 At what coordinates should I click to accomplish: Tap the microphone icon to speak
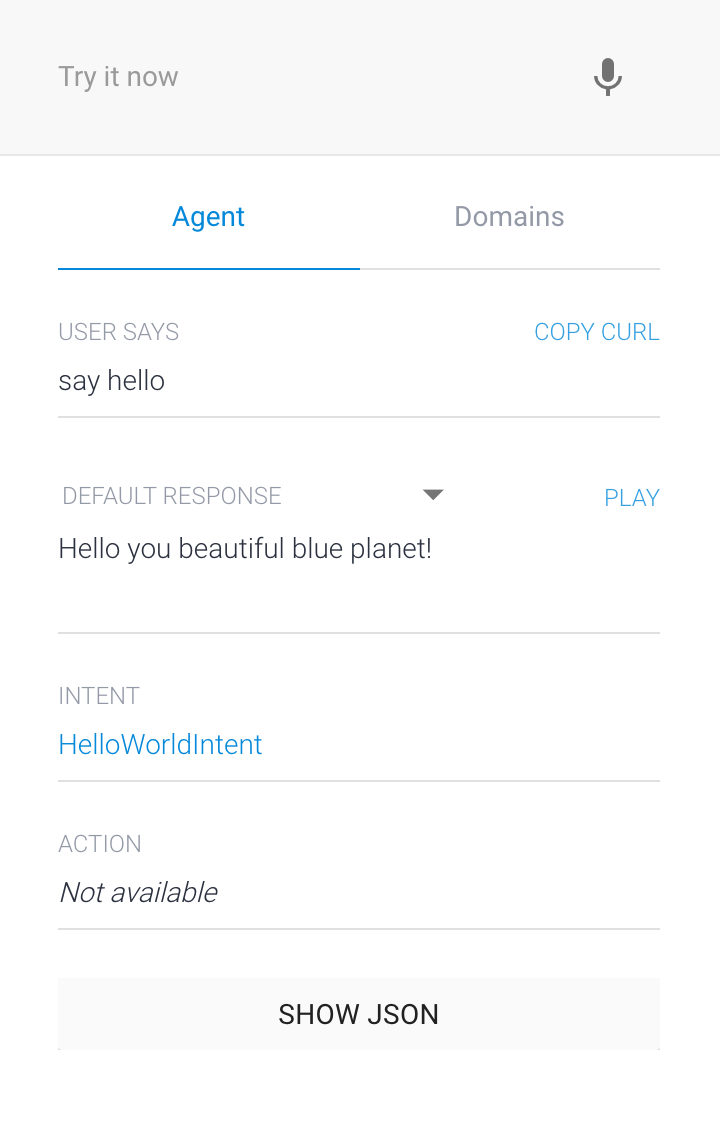coord(608,77)
